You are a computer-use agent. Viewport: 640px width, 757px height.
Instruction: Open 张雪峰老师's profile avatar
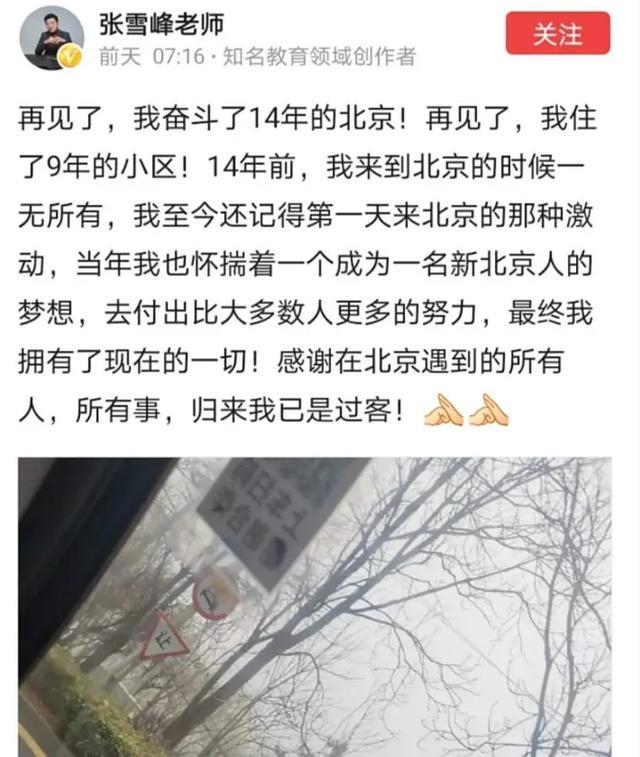pos(53,37)
